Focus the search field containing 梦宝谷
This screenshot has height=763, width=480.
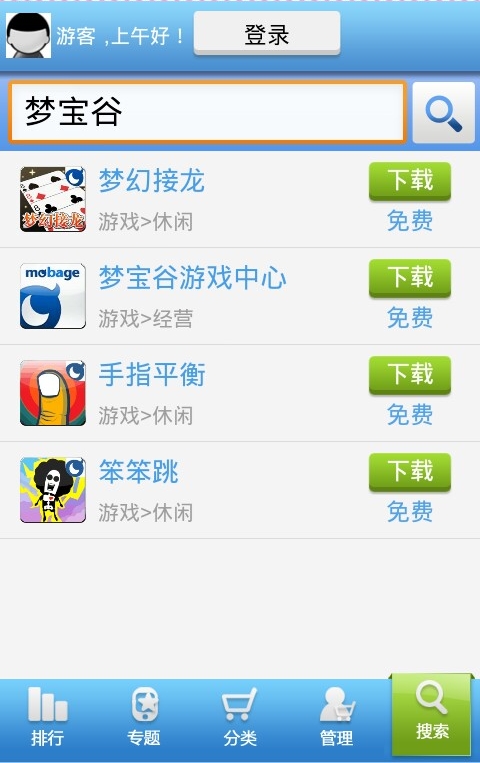(207, 112)
